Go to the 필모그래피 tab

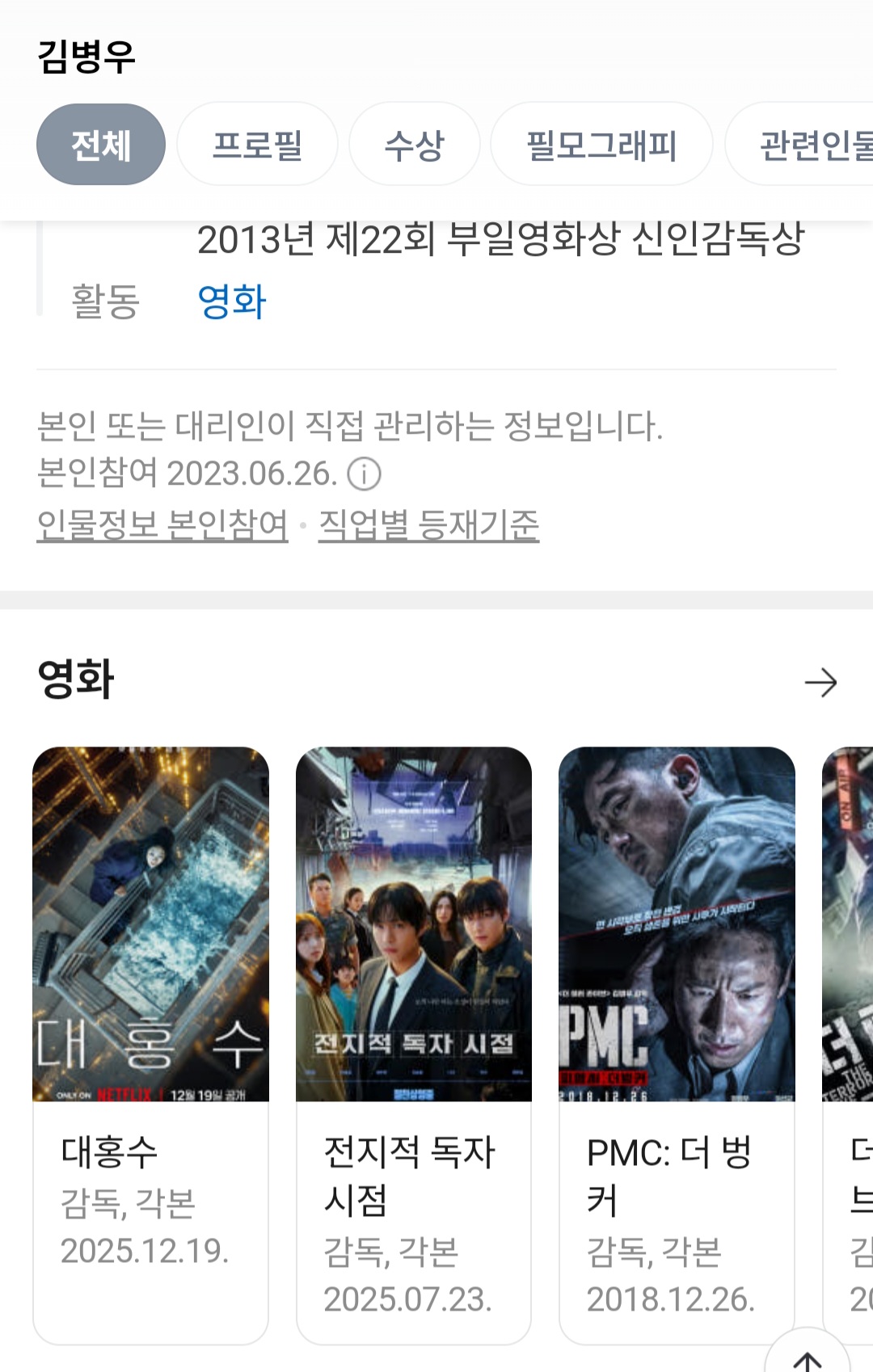pos(601,145)
